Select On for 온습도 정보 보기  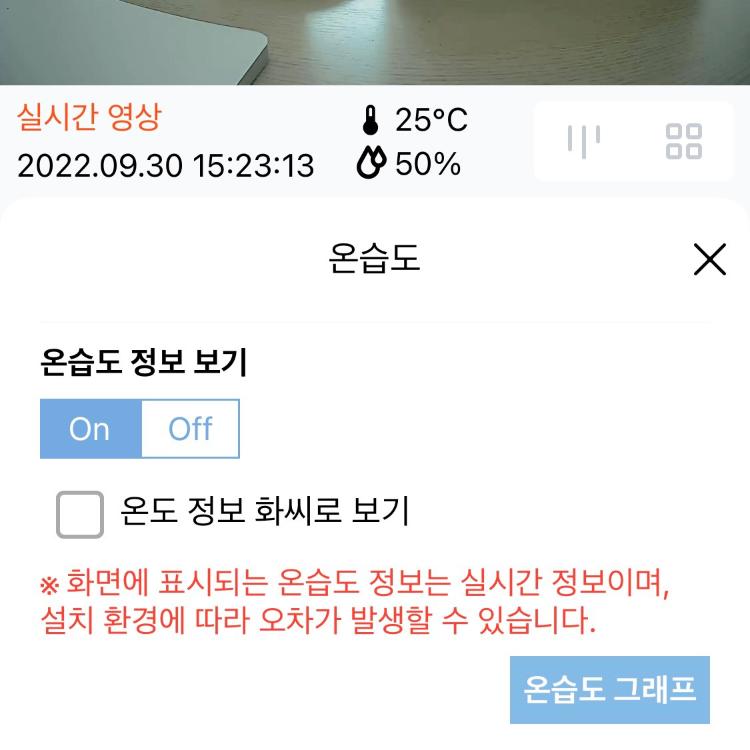click(x=90, y=429)
